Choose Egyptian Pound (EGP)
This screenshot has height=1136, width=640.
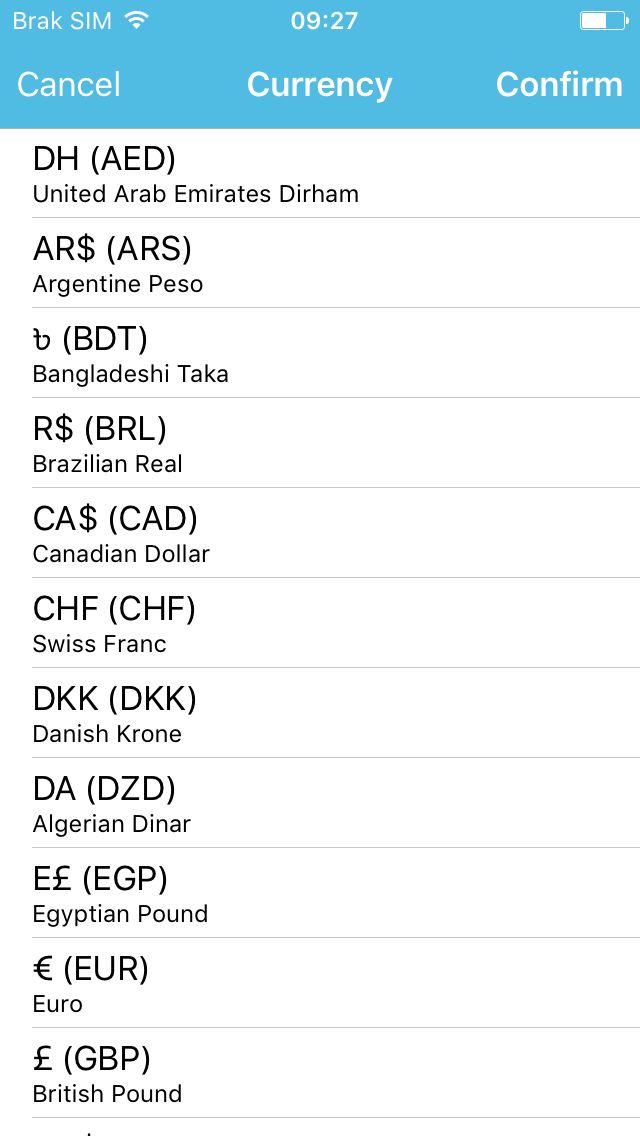tap(320, 893)
